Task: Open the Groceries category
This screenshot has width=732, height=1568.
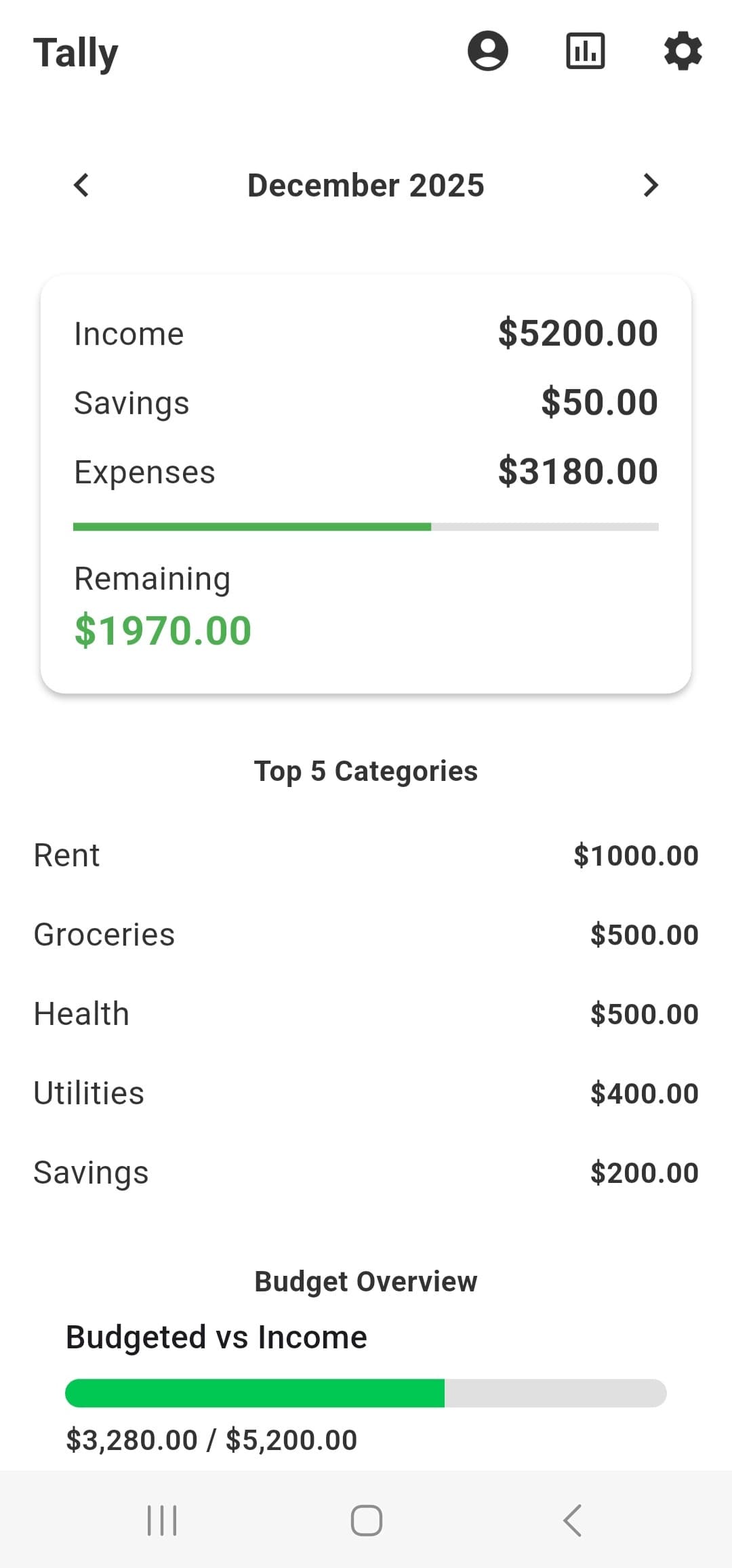Action: (x=366, y=934)
